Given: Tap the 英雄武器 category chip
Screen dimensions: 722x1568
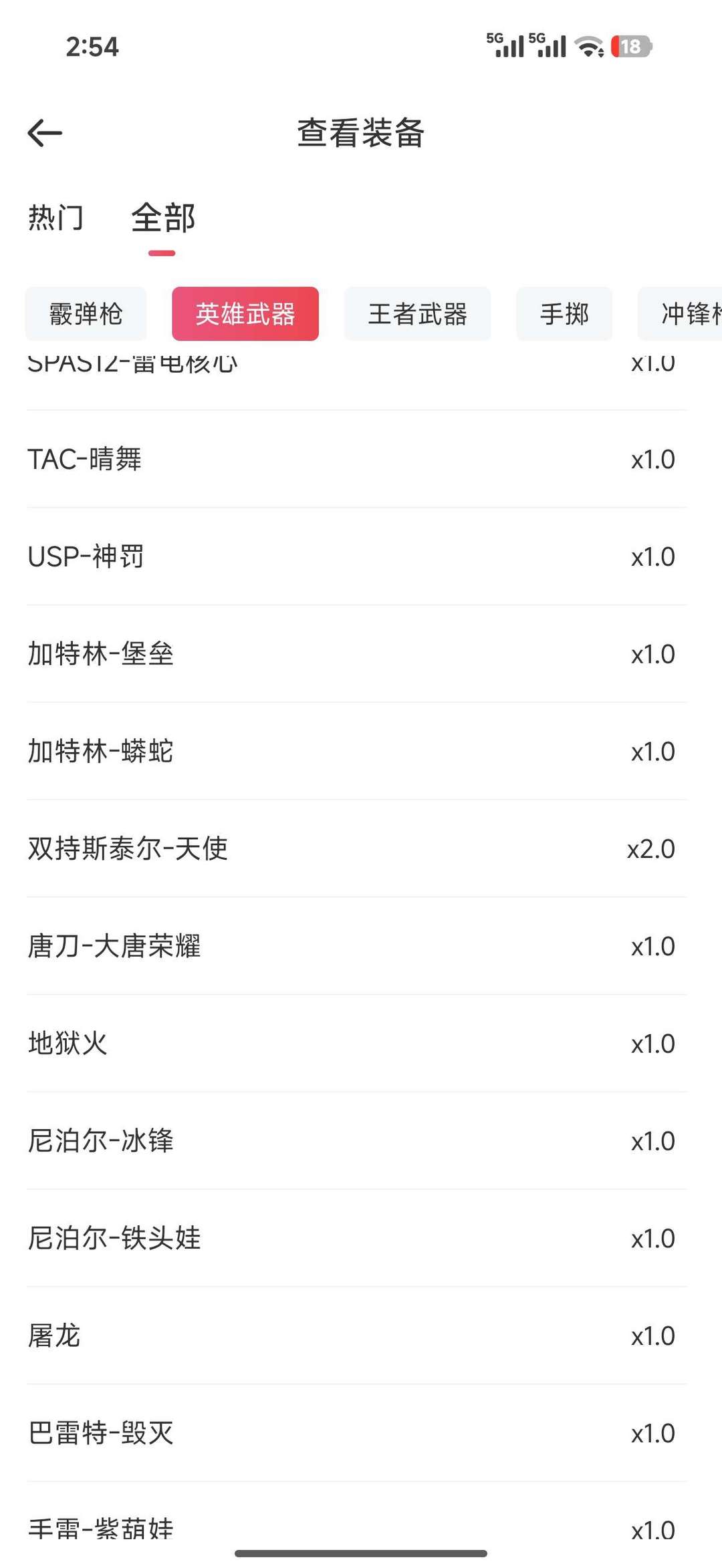Looking at the screenshot, I should point(245,314).
